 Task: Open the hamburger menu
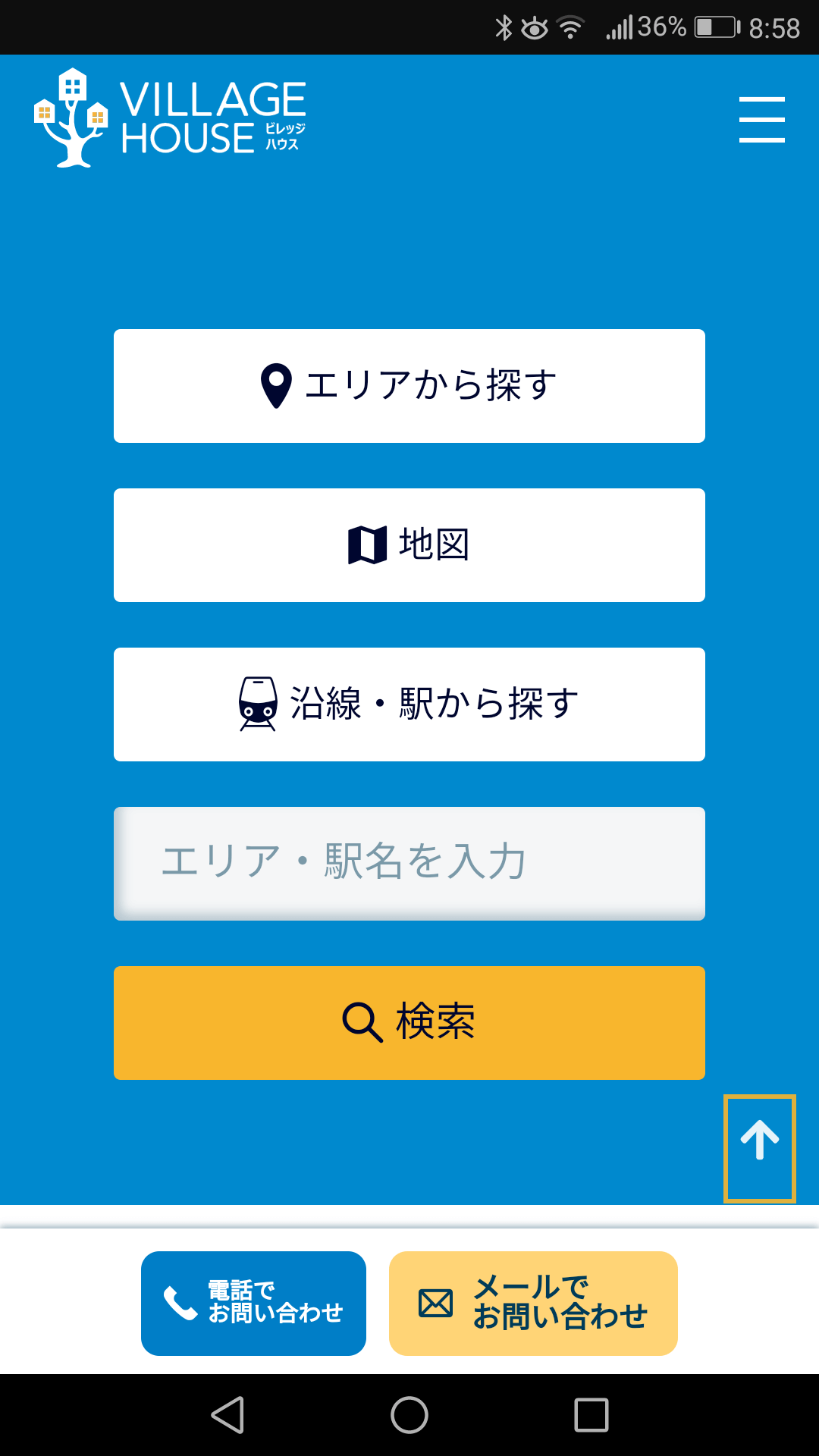point(761,119)
